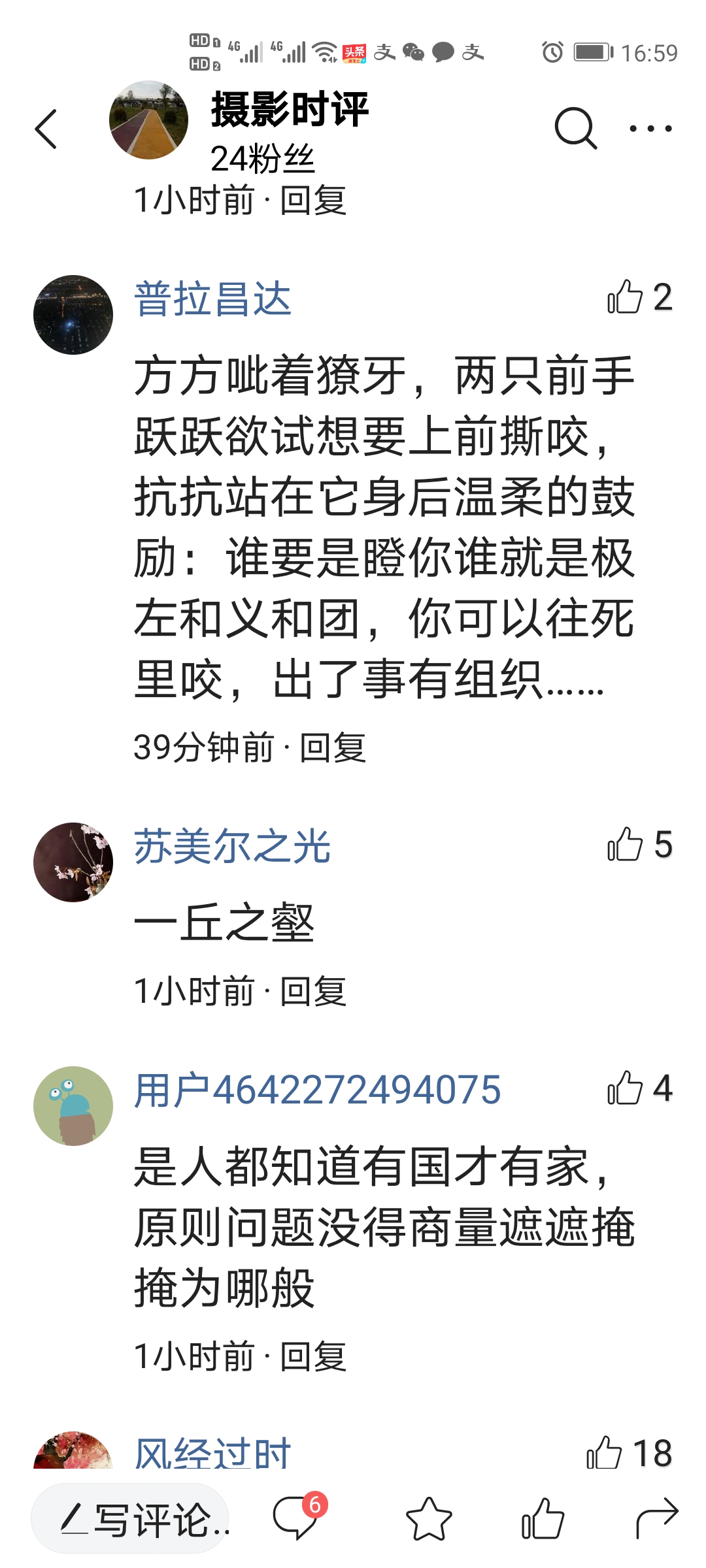The image size is (706, 1568).
Task: Open 普拉昌达's profile name
Action: [x=212, y=299]
